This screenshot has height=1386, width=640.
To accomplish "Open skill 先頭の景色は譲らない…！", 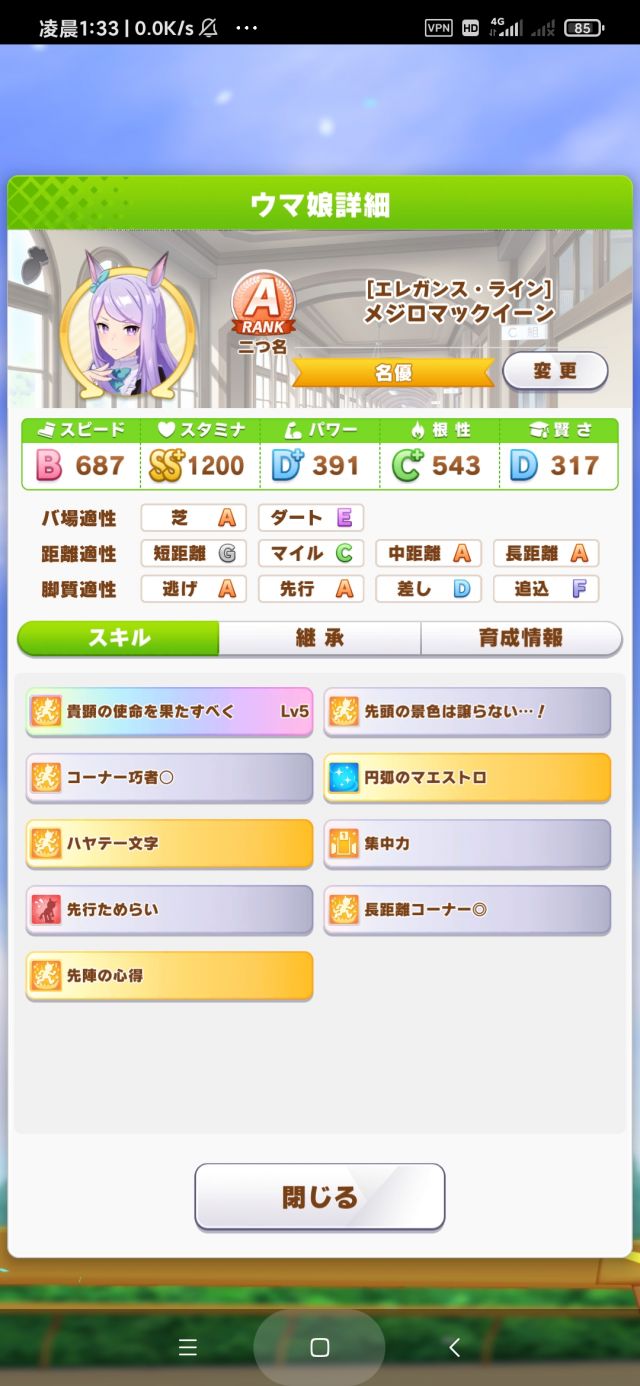I will (467, 712).
